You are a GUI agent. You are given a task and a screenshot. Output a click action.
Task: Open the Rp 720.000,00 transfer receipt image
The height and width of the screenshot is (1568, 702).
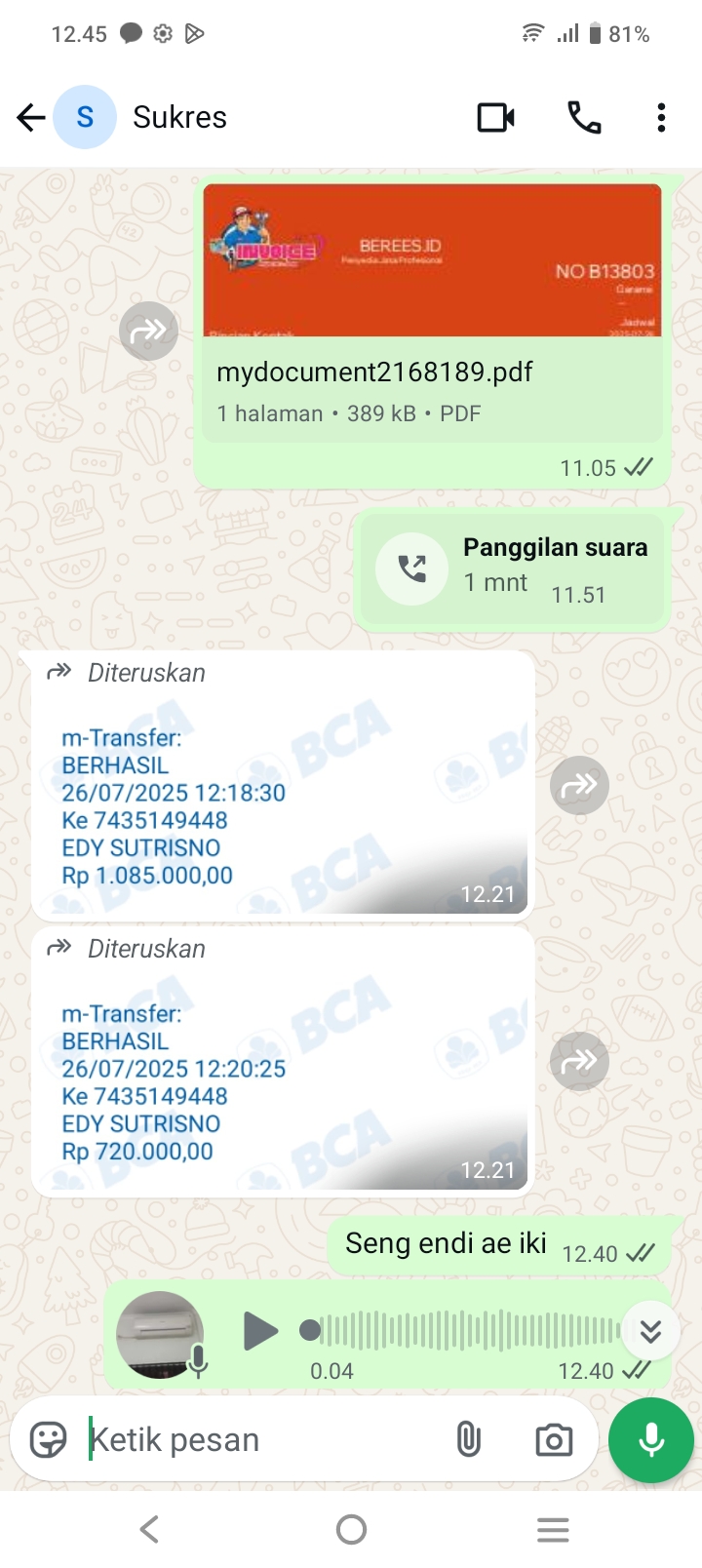point(283,1078)
